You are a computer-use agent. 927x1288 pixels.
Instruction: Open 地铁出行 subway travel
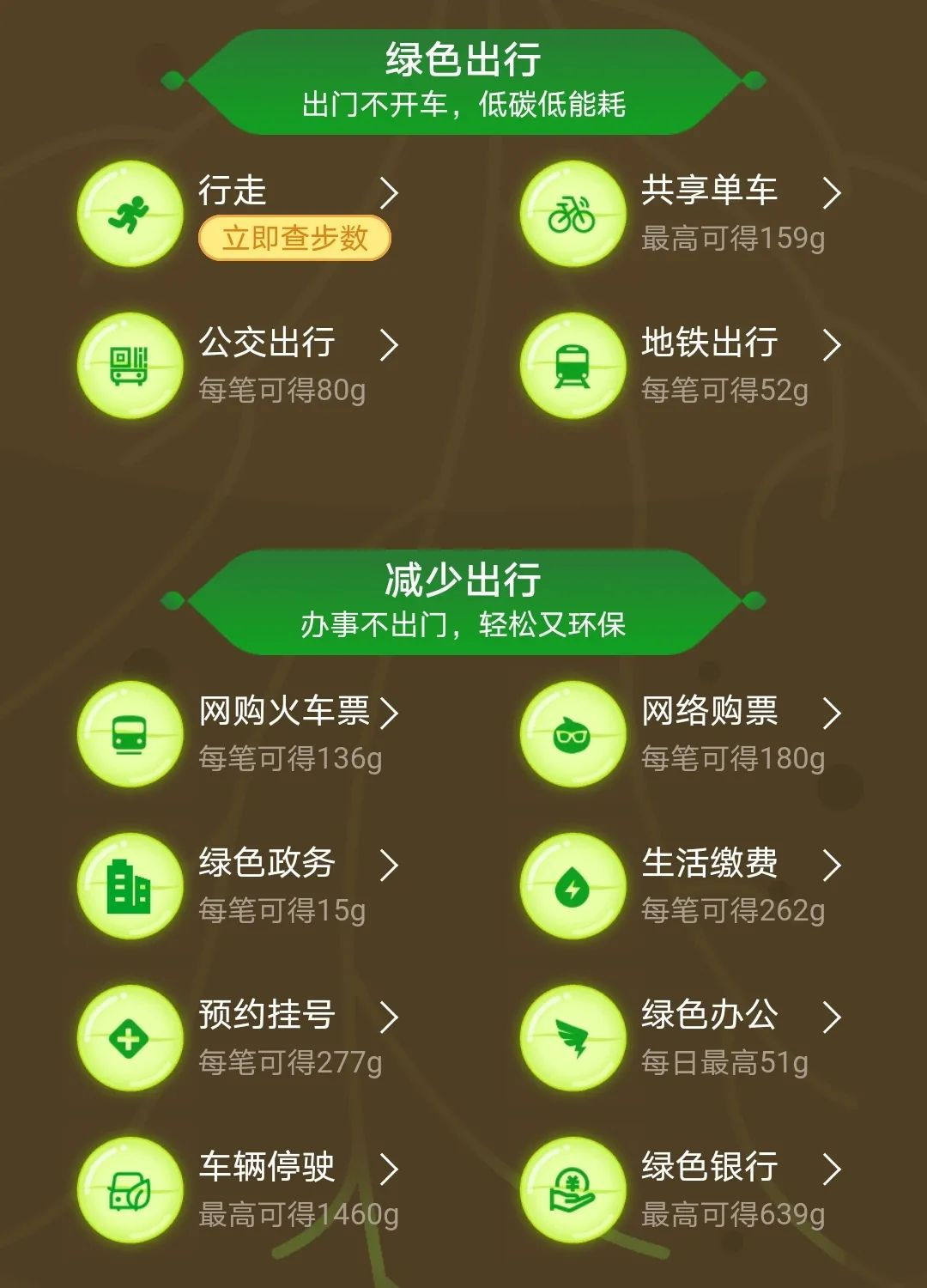(709, 343)
